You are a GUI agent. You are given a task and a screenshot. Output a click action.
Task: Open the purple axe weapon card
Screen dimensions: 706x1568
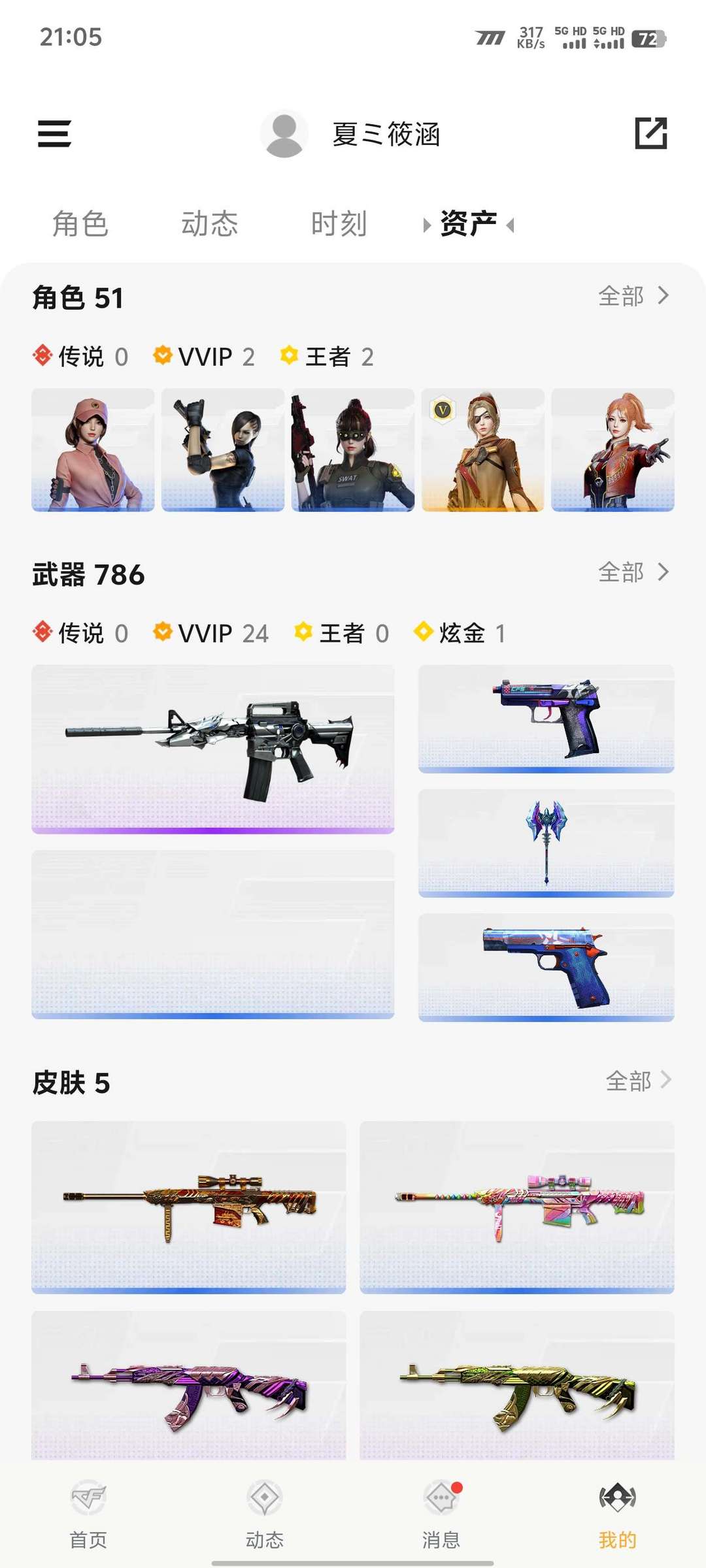pos(546,843)
